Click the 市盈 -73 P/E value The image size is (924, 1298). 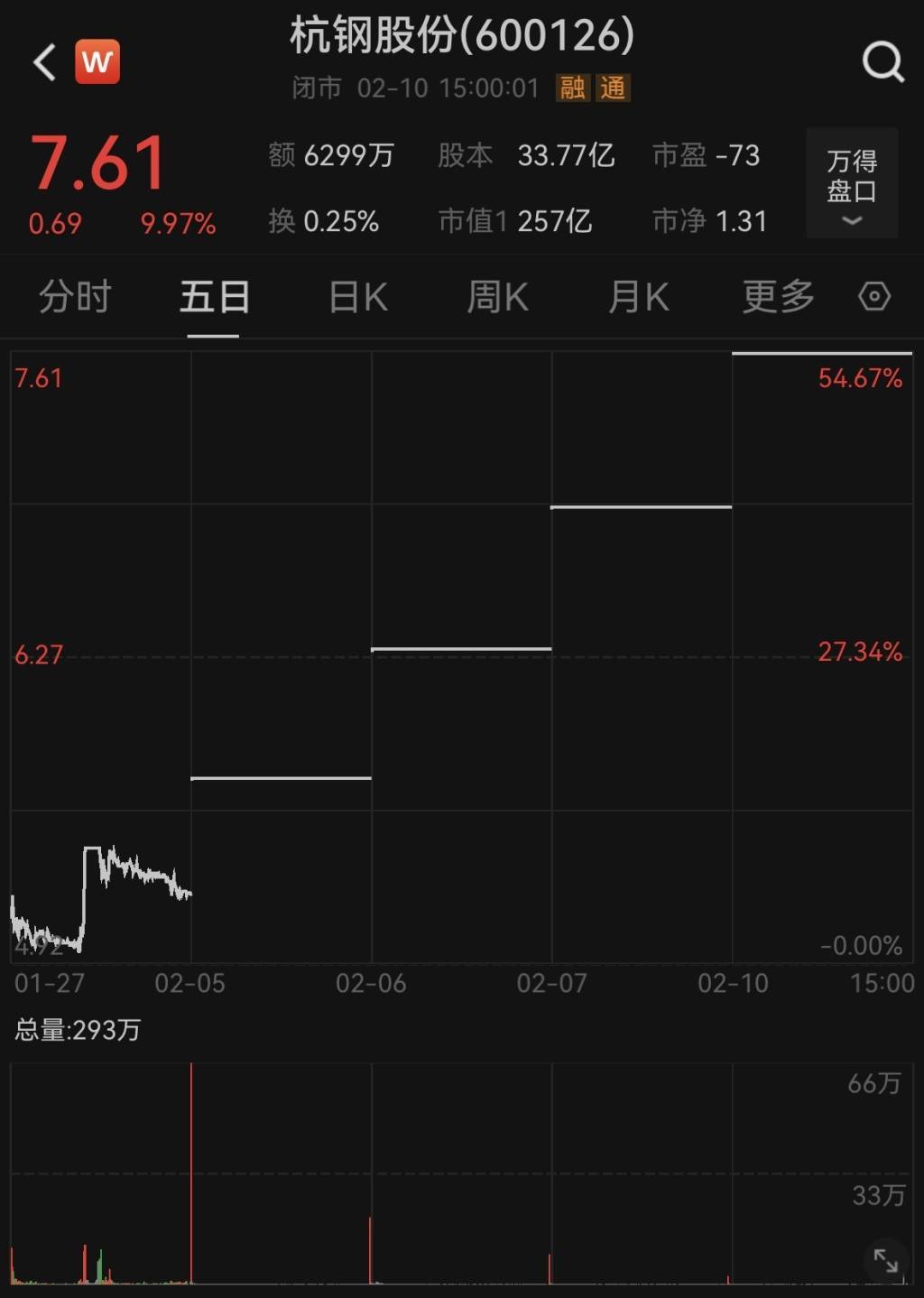[x=707, y=155]
